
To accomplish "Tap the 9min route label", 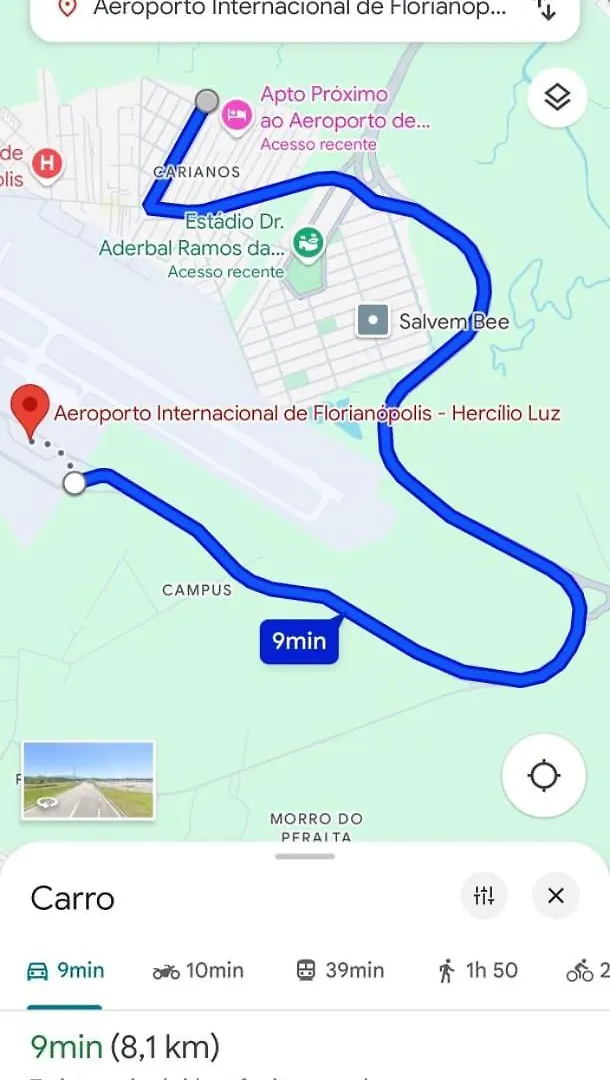I will click(x=299, y=641).
